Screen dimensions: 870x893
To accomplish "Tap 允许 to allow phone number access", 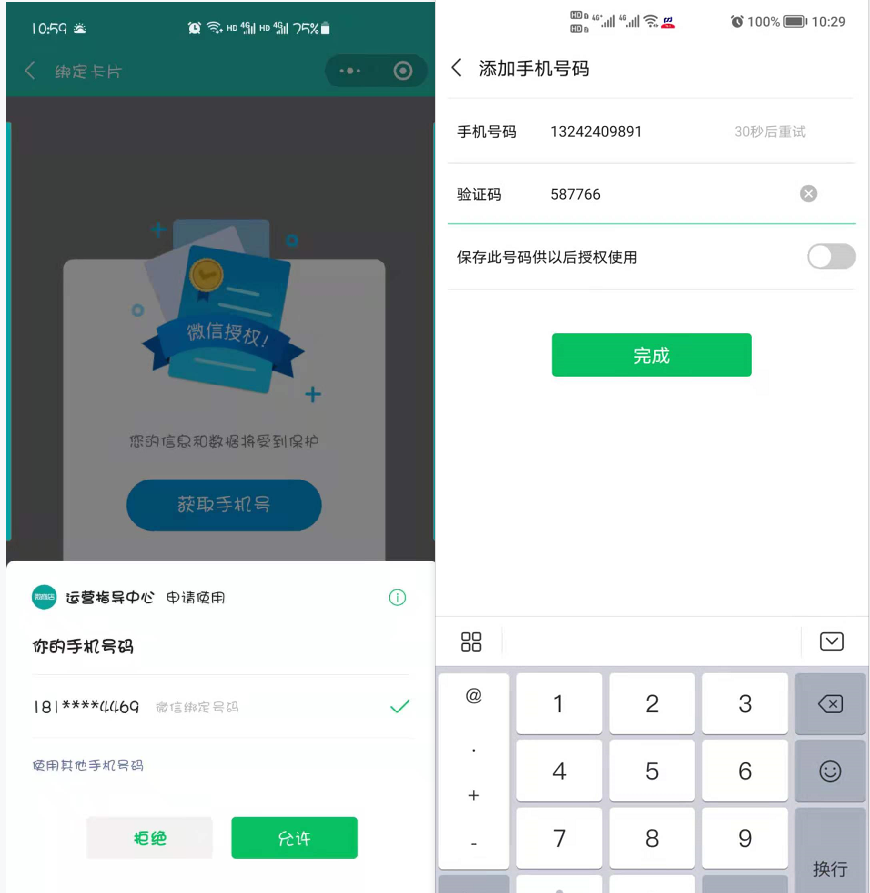I will (294, 838).
